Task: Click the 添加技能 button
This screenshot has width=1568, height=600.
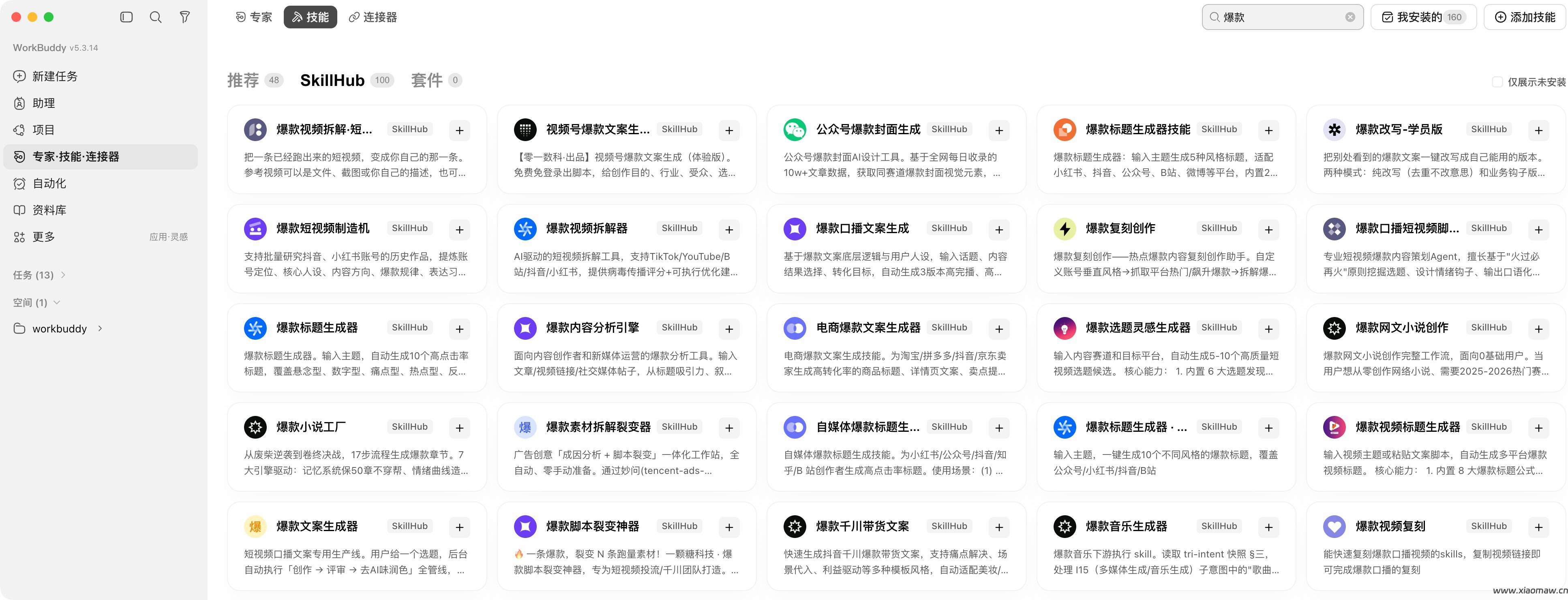Action: tap(1525, 17)
